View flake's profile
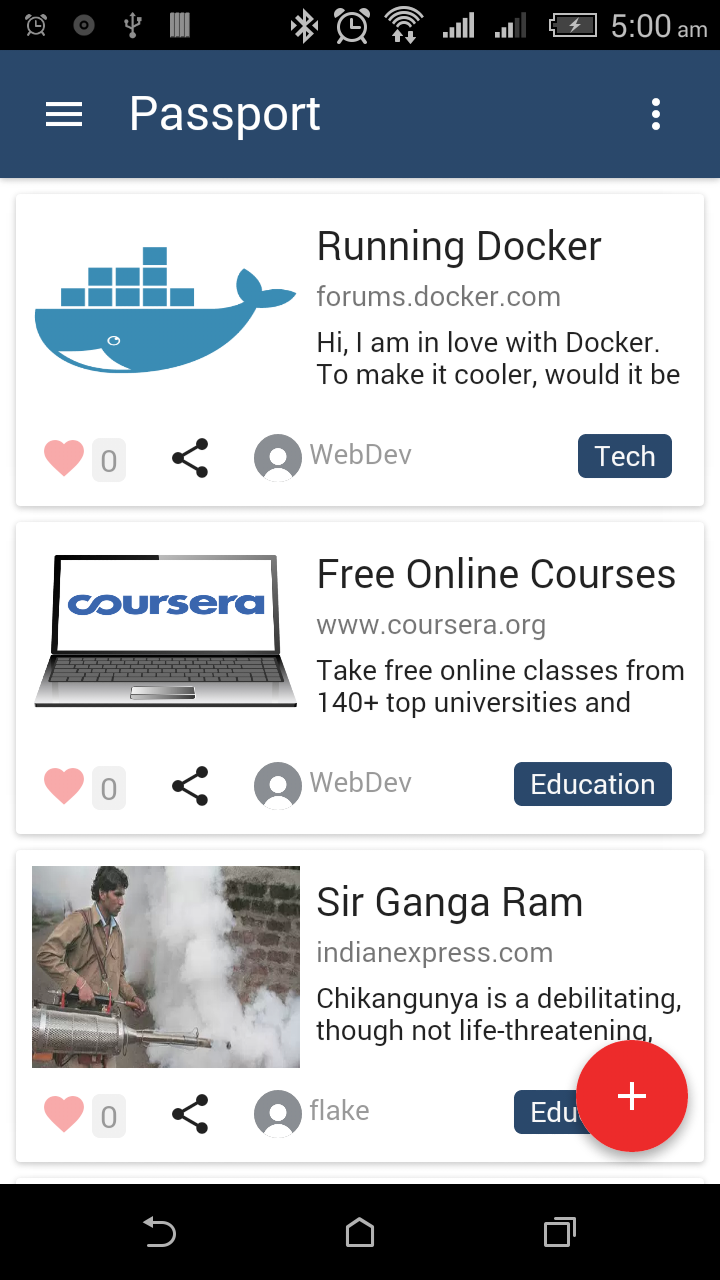Image resolution: width=720 pixels, height=1280 pixels. tap(312, 1113)
